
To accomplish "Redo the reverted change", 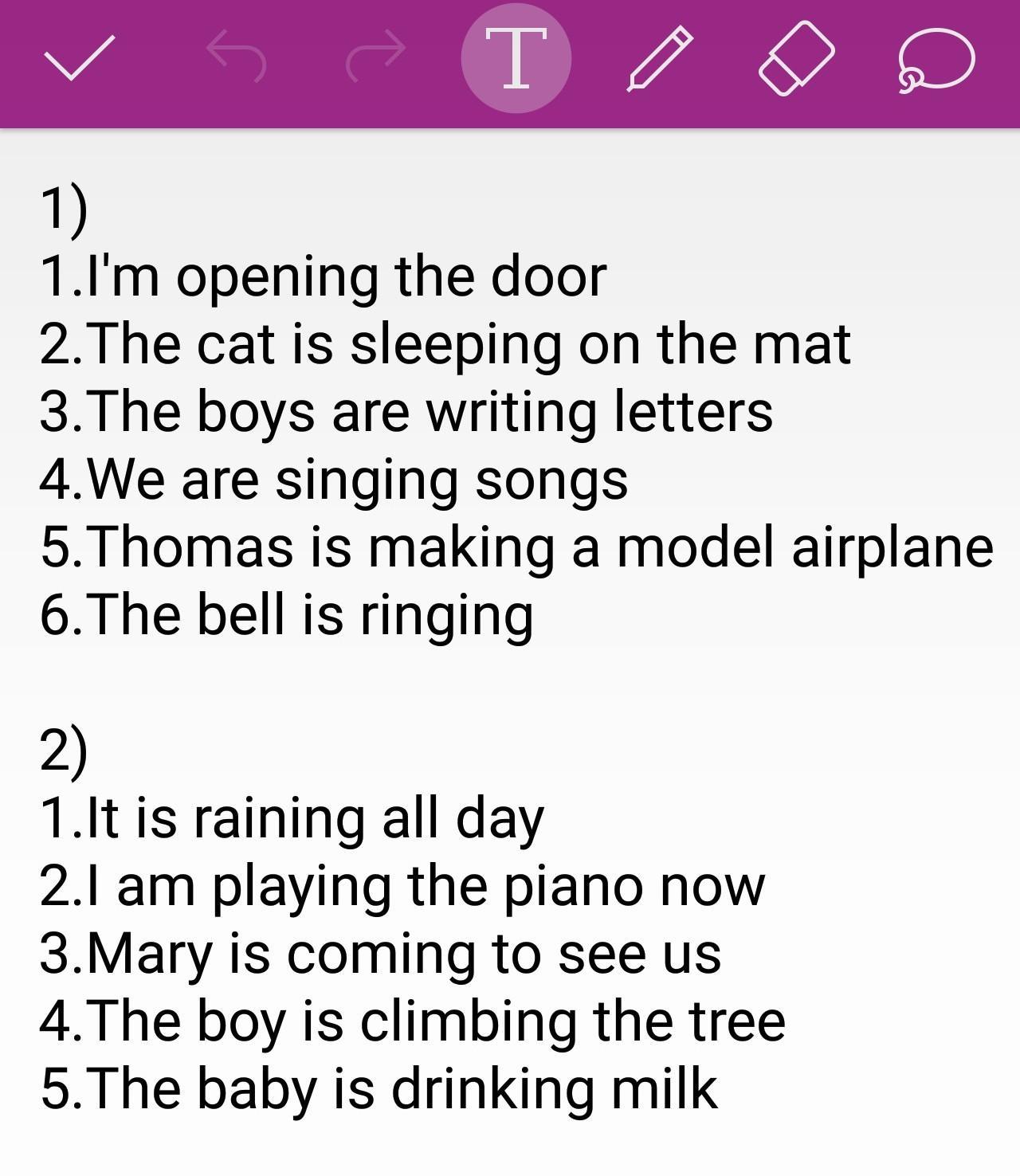I will (375, 57).
